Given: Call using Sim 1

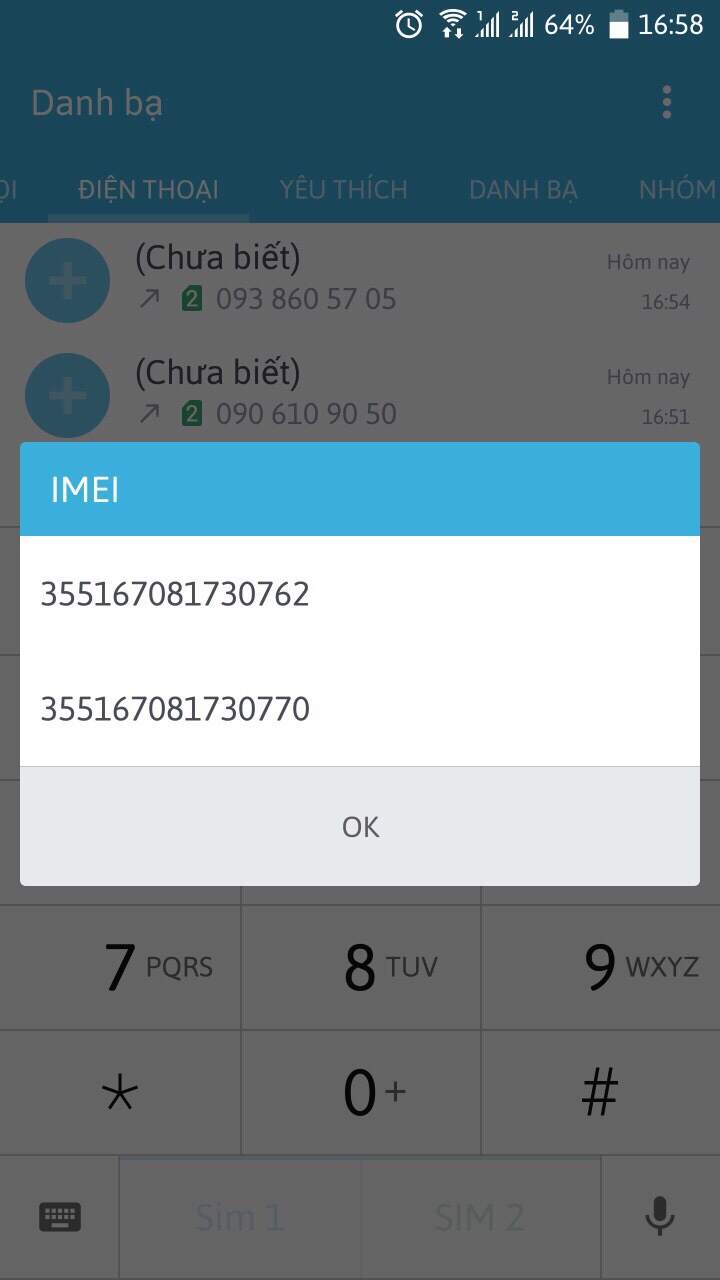Looking at the screenshot, I should [x=240, y=1217].
